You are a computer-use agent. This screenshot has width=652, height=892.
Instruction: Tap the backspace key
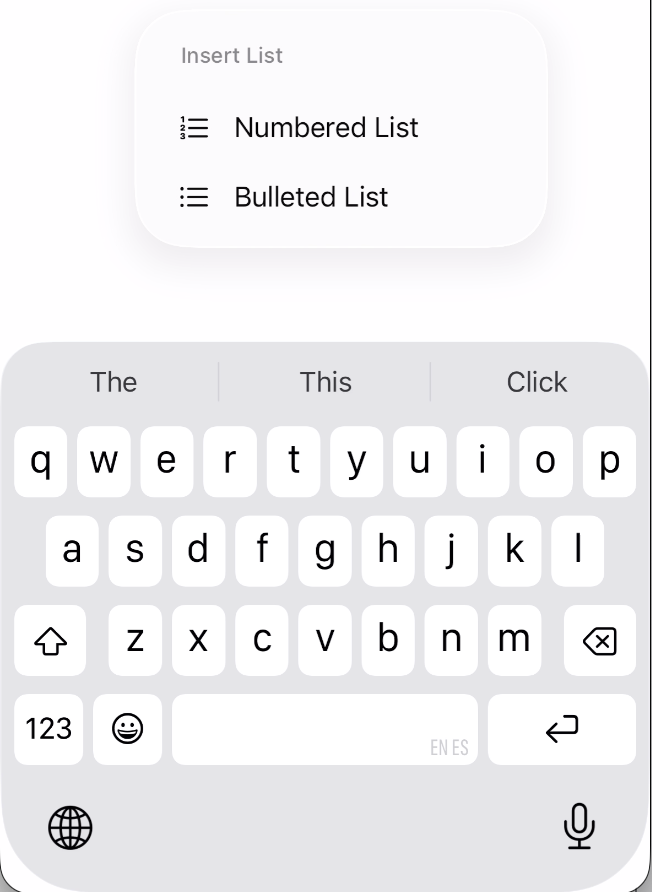(x=599, y=641)
